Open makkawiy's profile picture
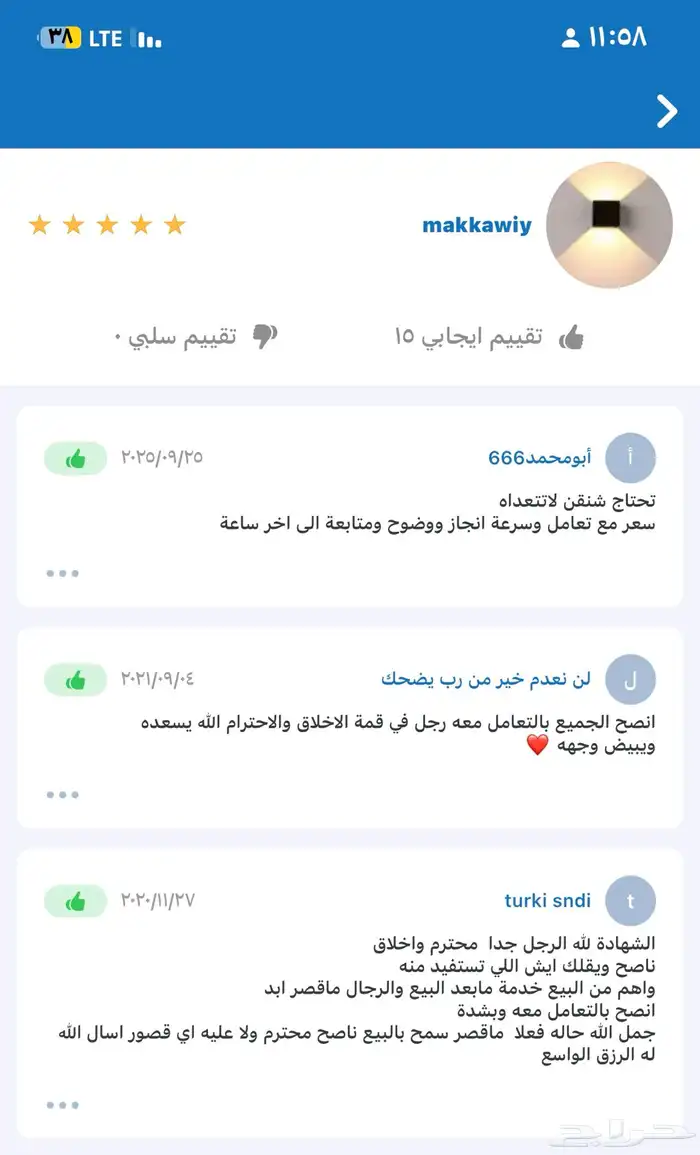Viewport: 700px width, 1155px height. click(609, 225)
